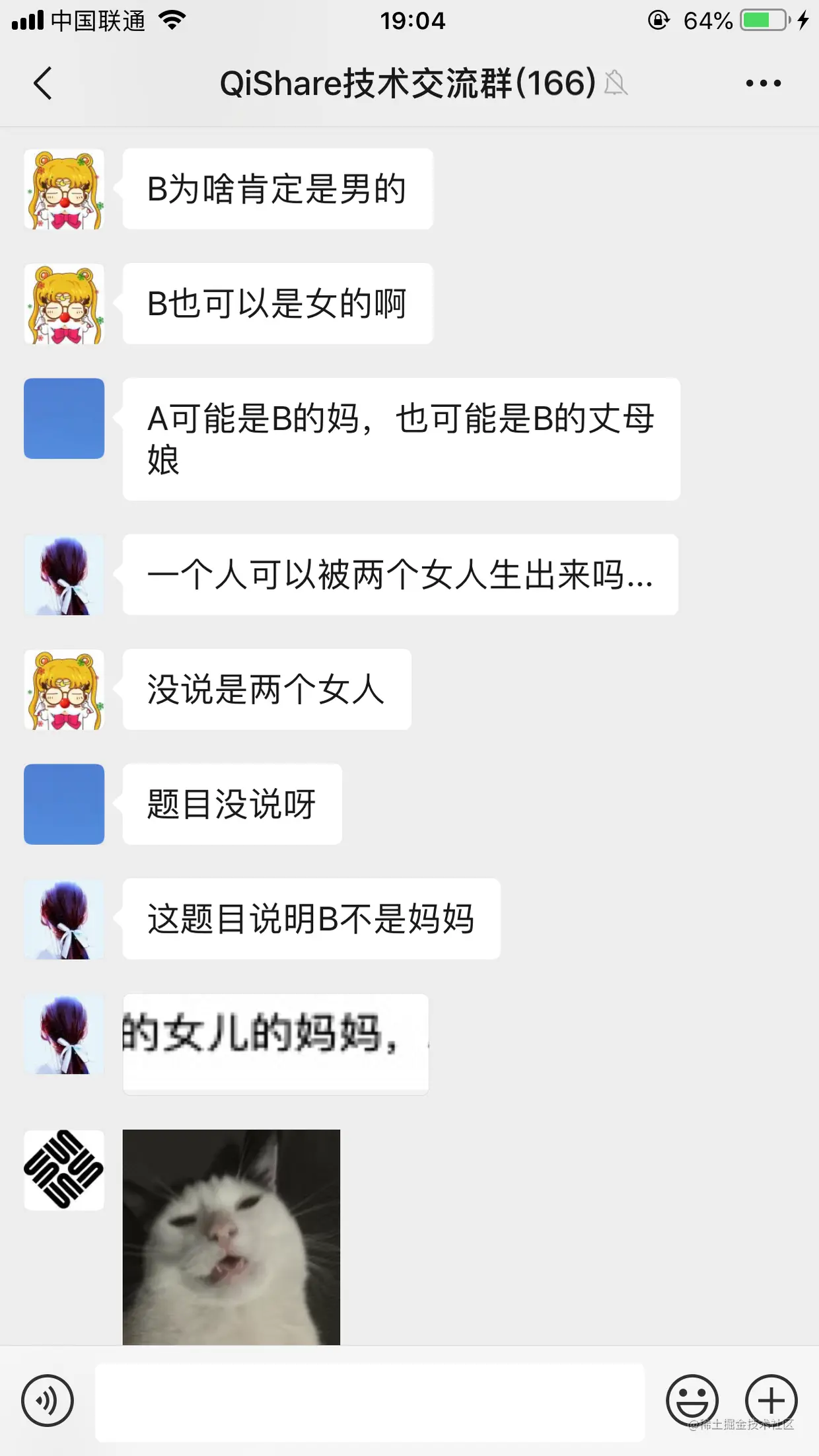The height and width of the screenshot is (1456, 819).
Task: Focus the message text field
Action: coord(370,1401)
